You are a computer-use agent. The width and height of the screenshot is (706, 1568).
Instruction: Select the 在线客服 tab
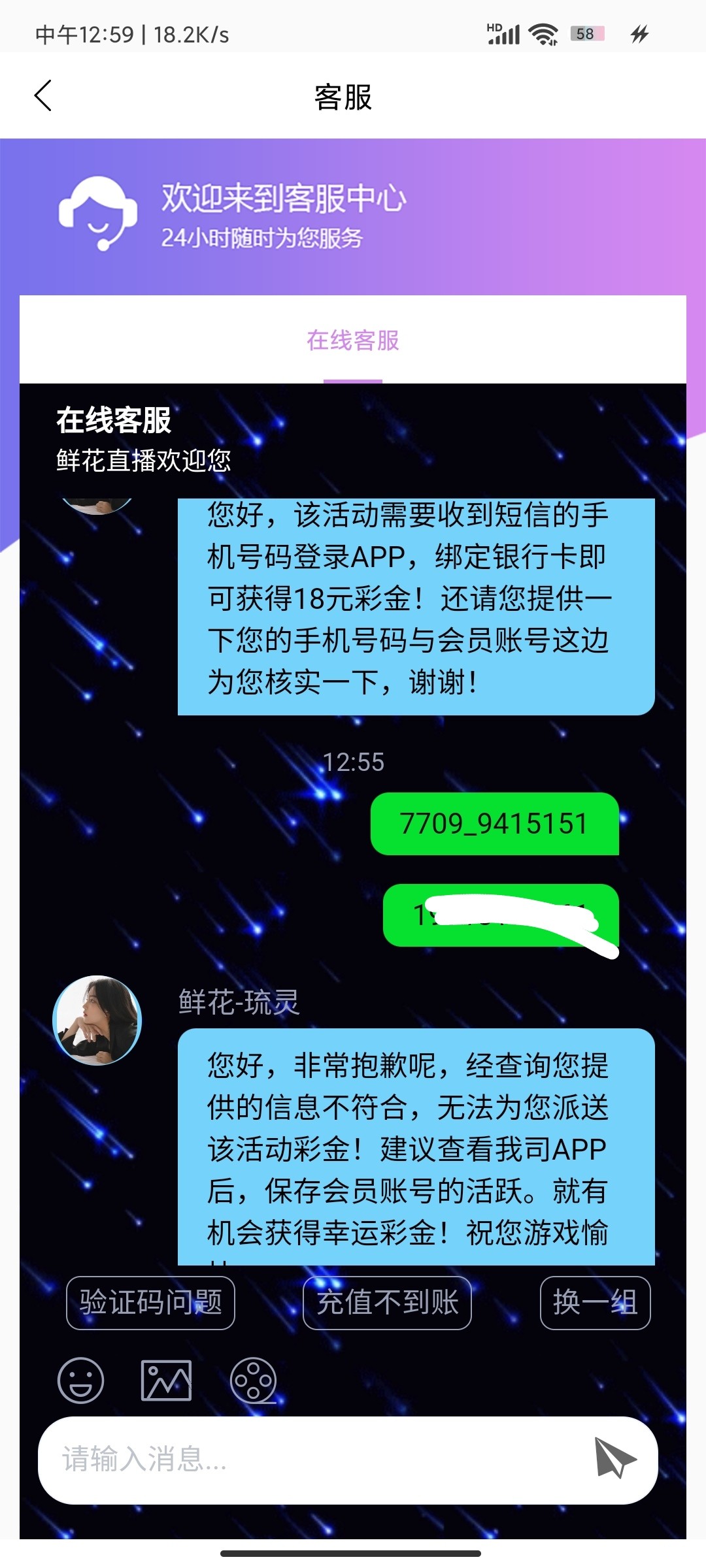(x=353, y=340)
